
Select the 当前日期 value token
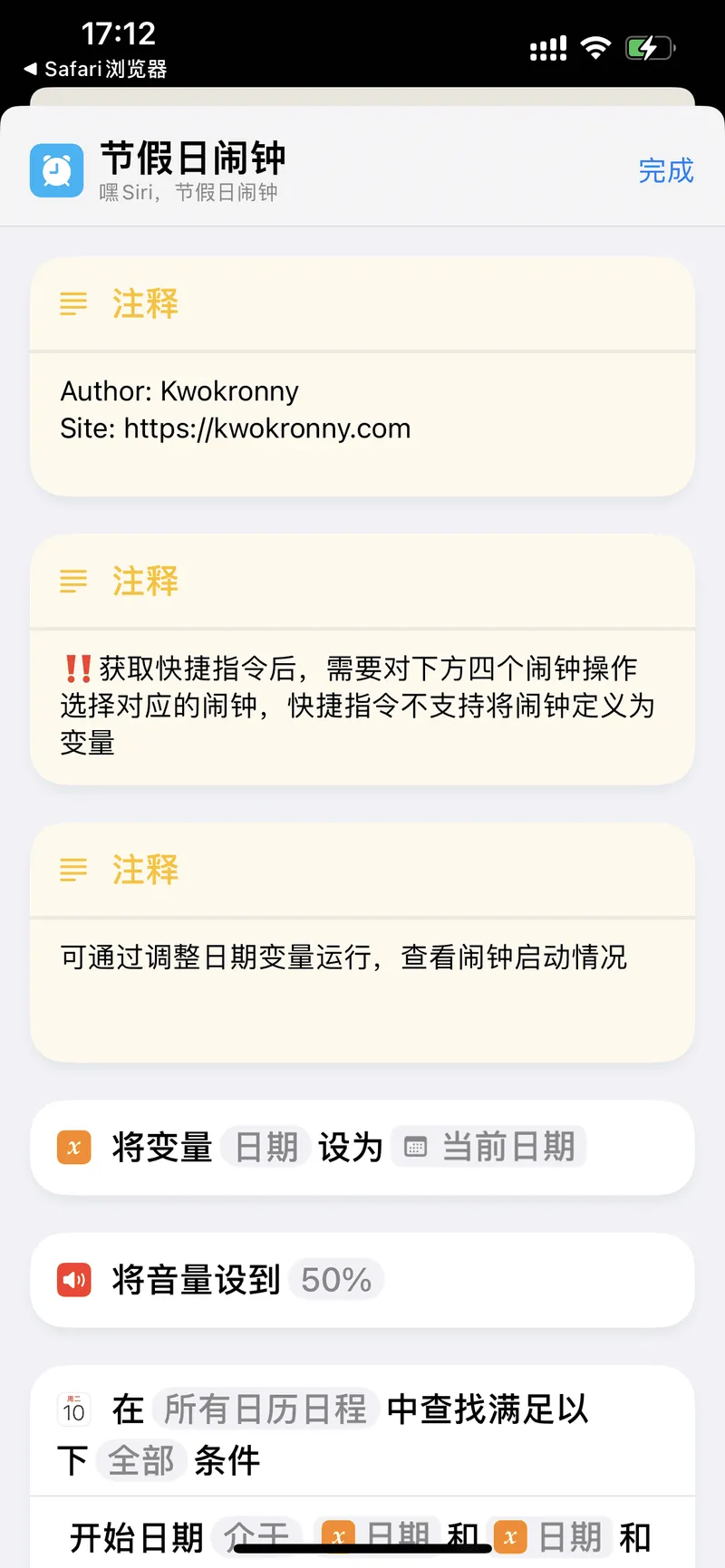point(490,1147)
